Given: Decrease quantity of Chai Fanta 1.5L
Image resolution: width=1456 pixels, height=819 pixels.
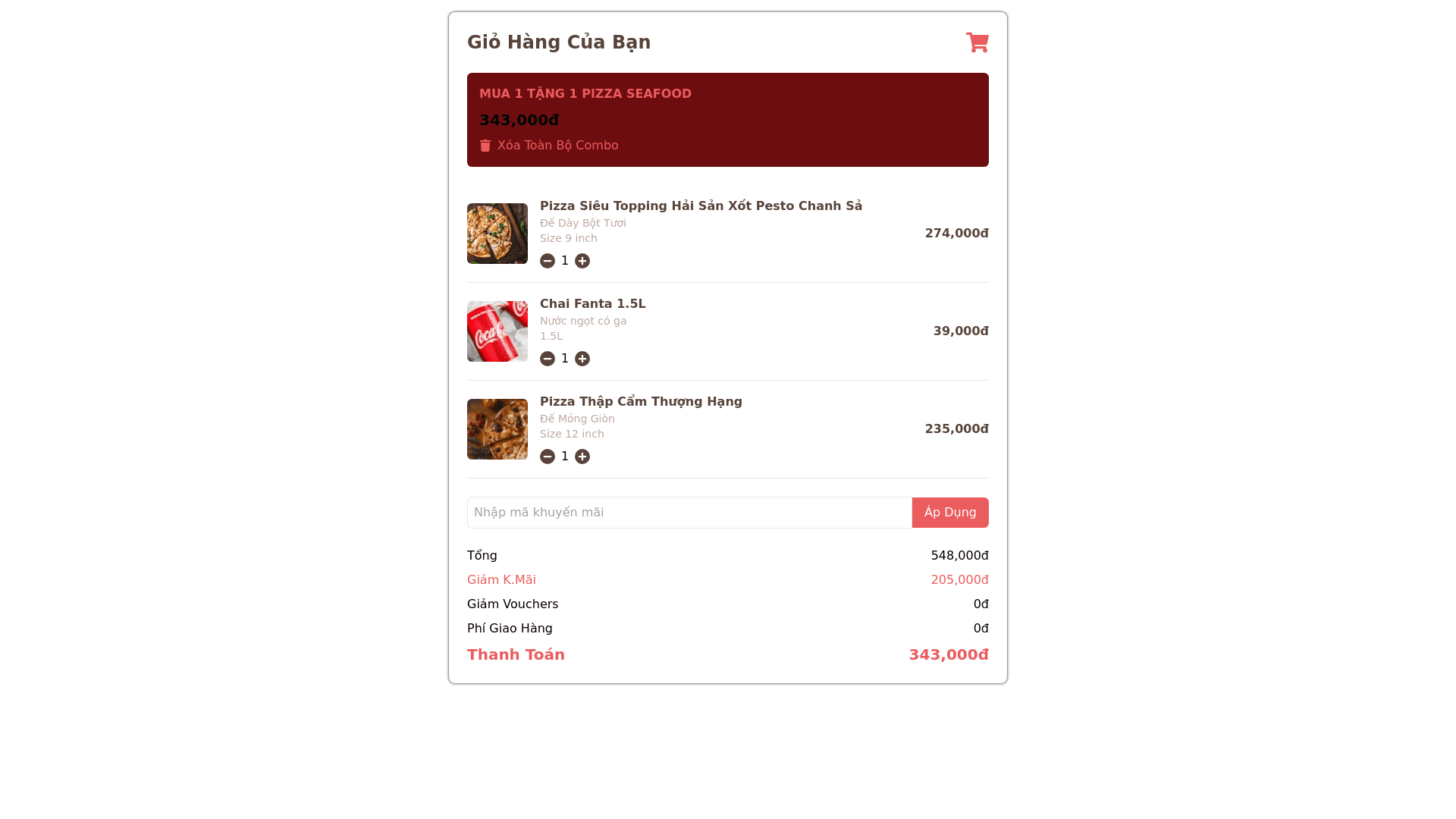Looking at the screenshot, I should click(548, 359).
